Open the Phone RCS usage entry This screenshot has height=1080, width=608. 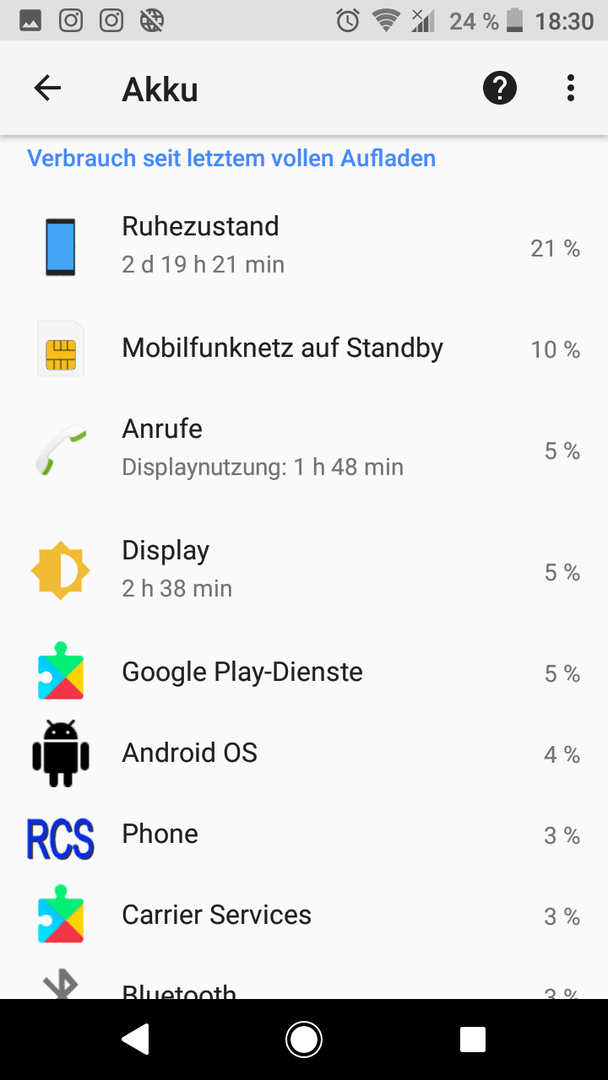tap(304, 834)
